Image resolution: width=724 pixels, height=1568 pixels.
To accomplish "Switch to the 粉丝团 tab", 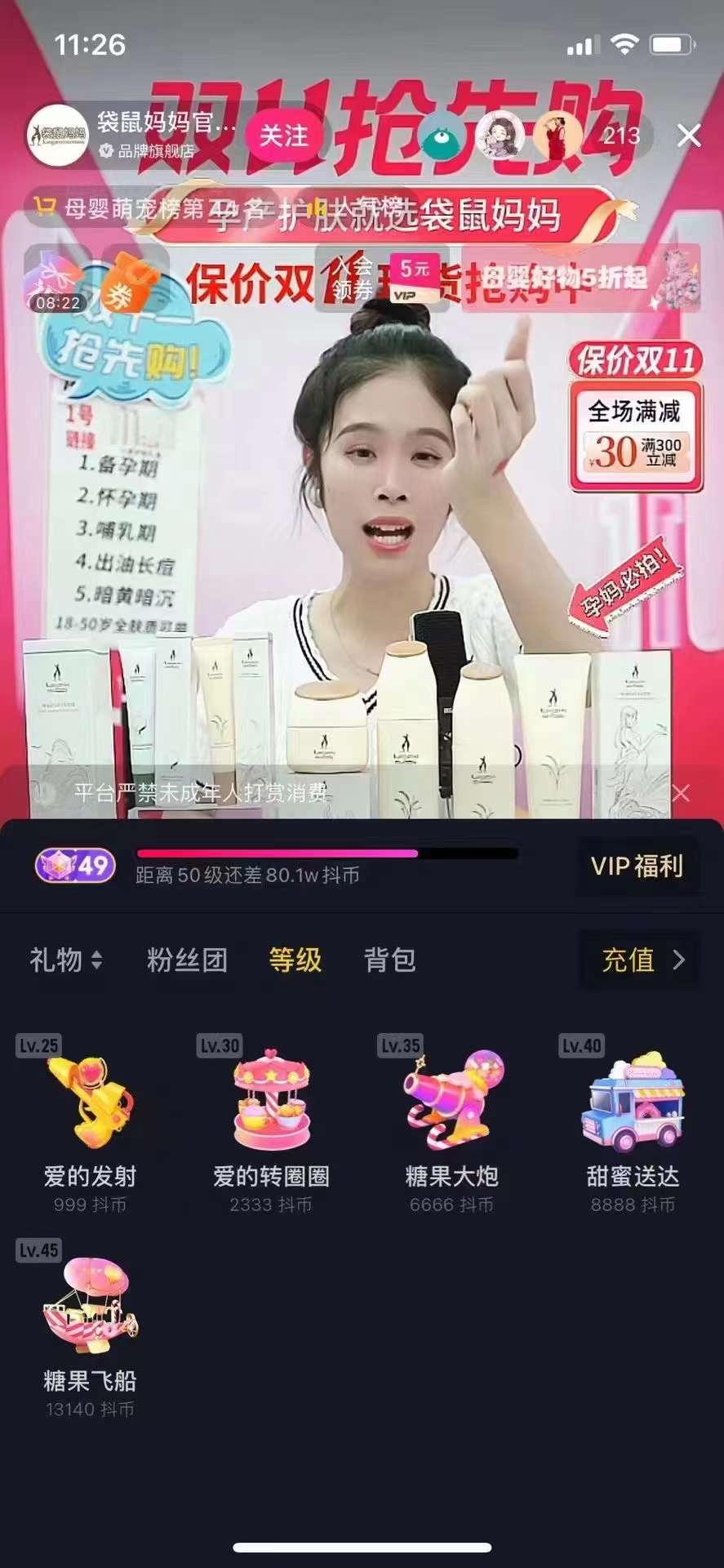I will (x=187, y=960).
